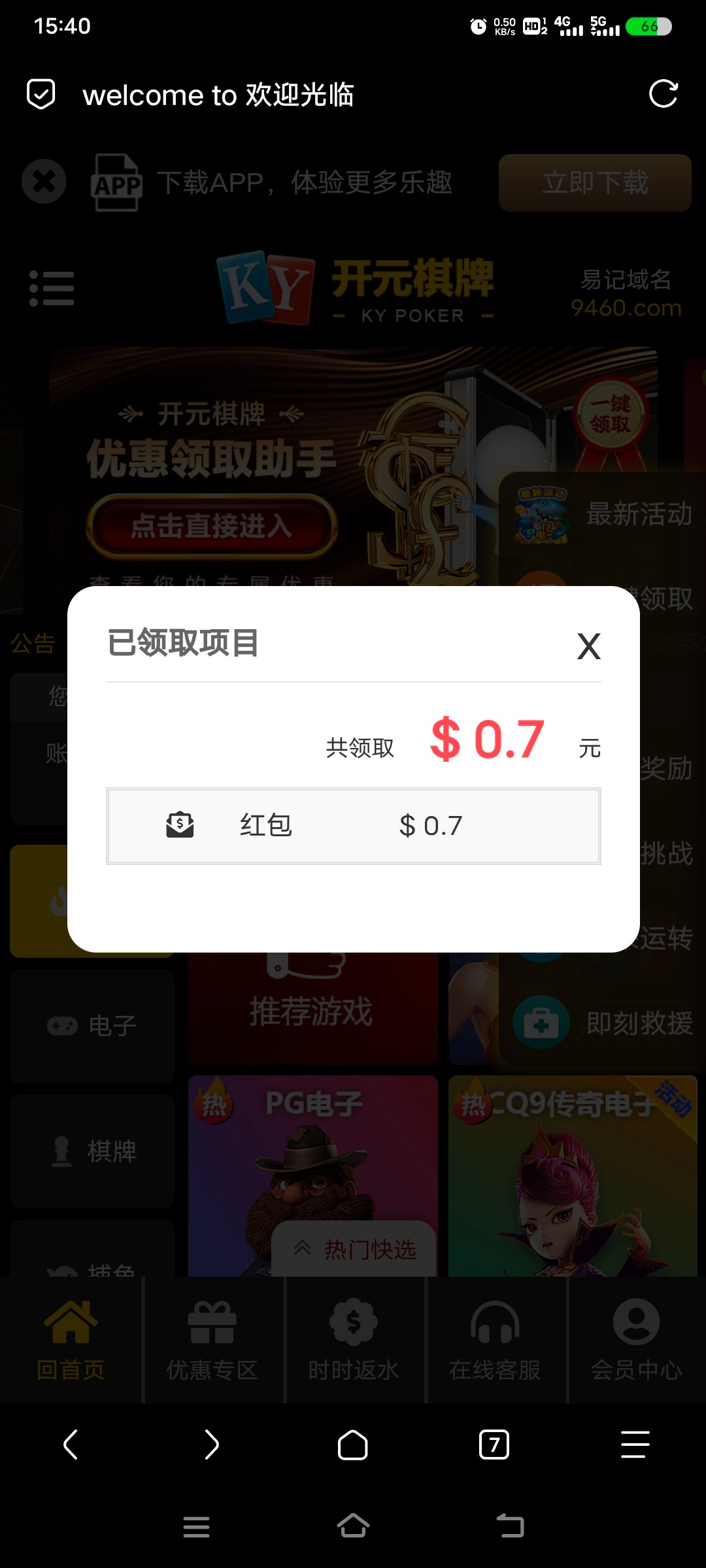View the 7 open browser tabs
Viewport: 706px width, 1568px height.
[x=494, y=1444]
